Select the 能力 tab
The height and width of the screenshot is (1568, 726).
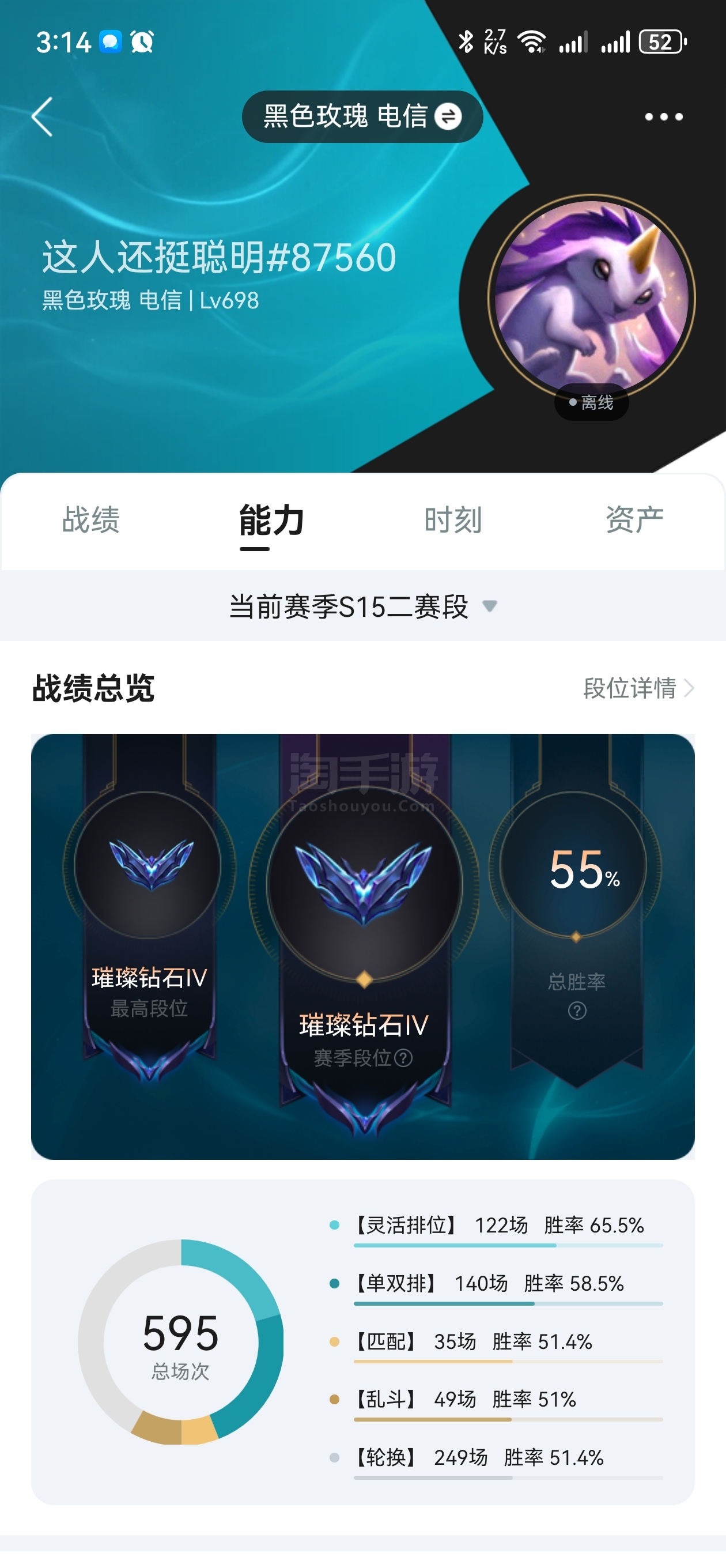pos(271,520)
